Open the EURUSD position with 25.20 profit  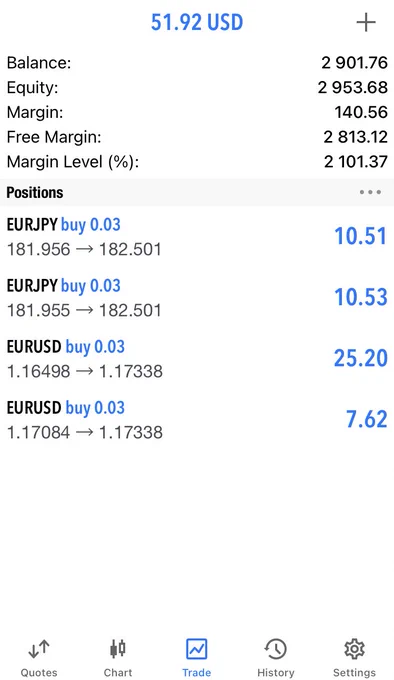click(197, 359)
